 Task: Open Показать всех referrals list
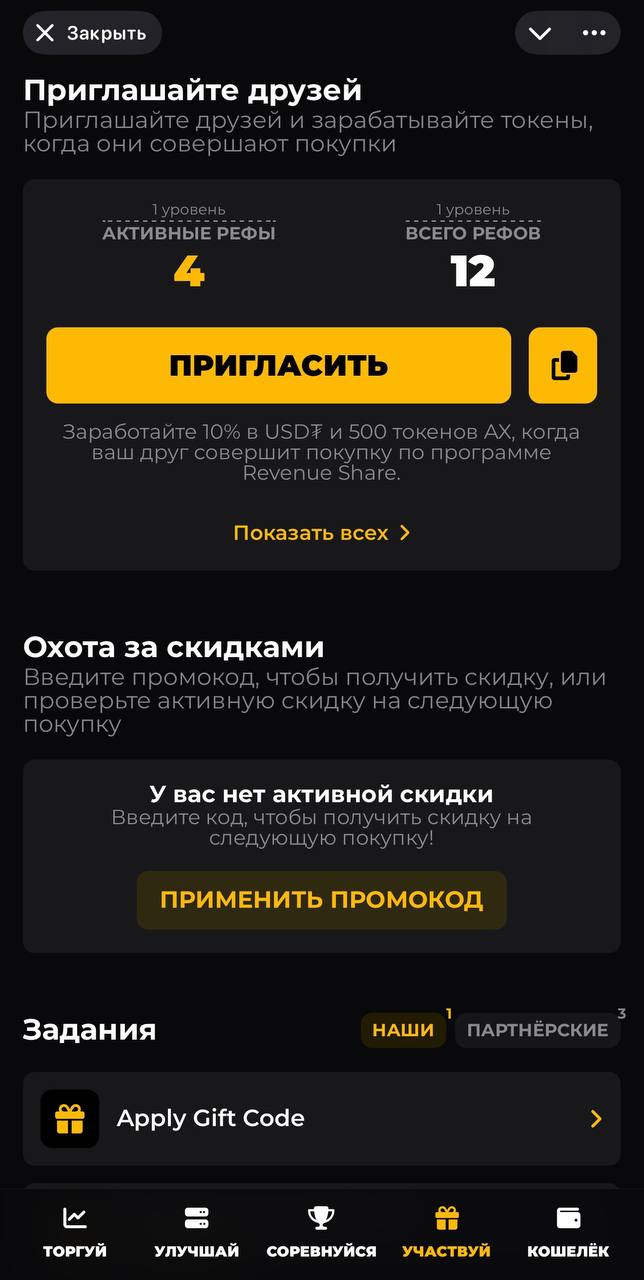pos(322,533)
